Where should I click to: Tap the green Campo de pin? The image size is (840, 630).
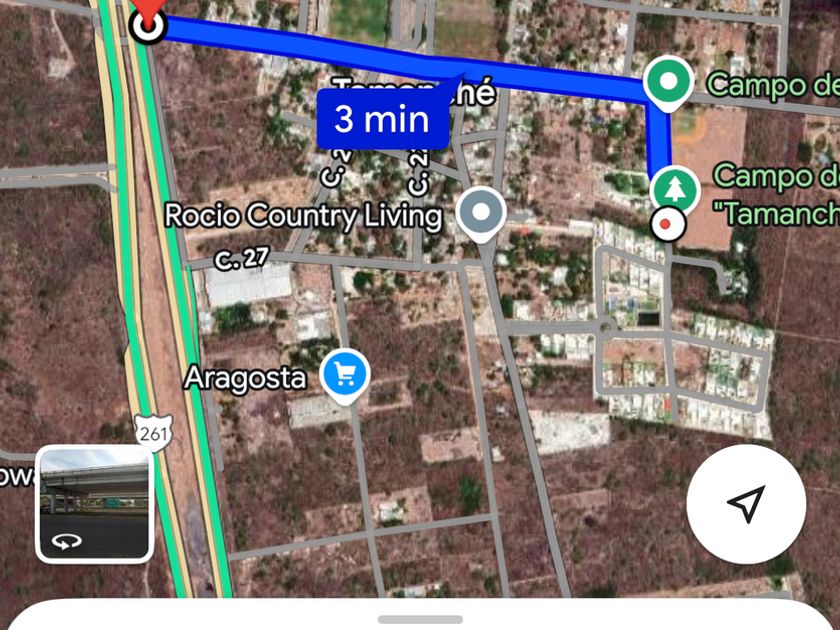(x=668, y=80)
